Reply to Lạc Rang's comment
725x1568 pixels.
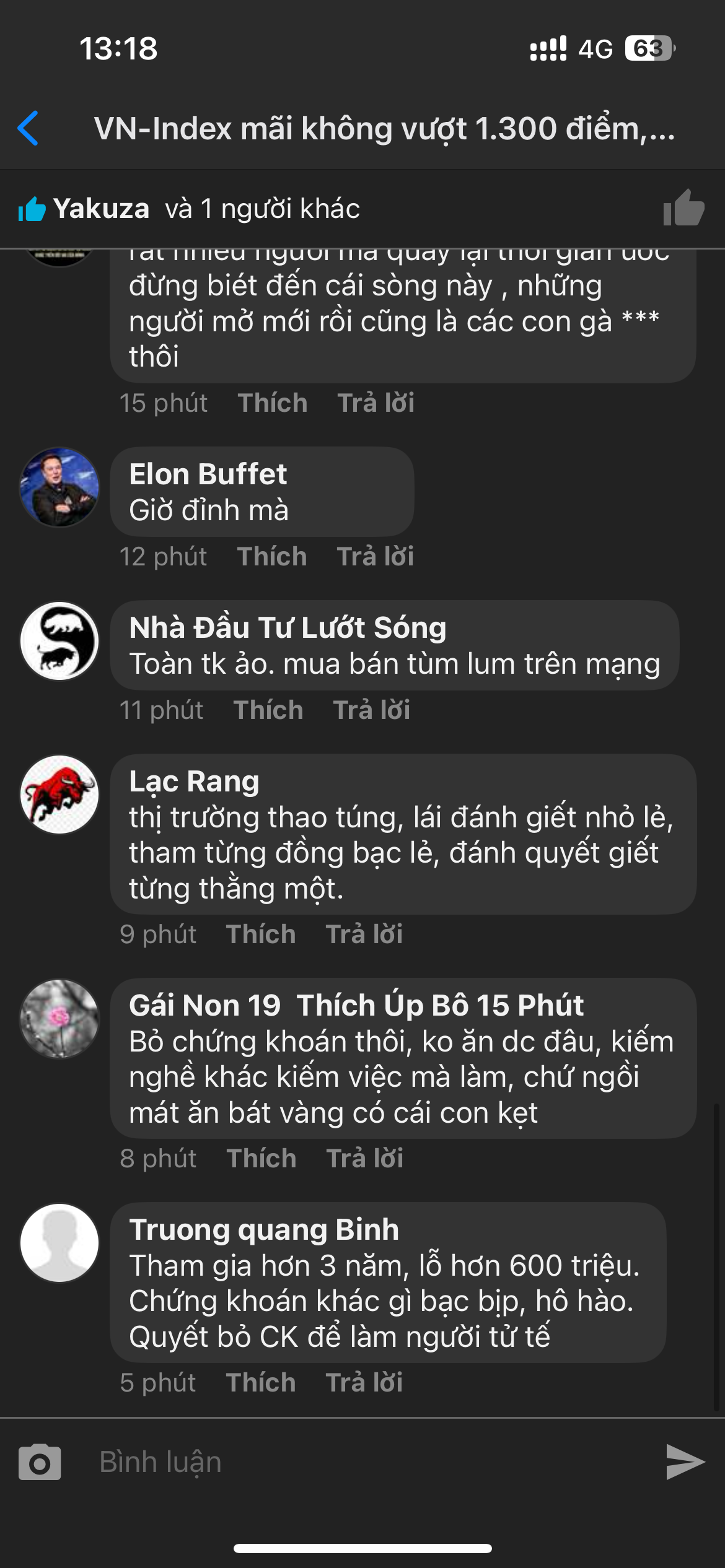(364, 934)
